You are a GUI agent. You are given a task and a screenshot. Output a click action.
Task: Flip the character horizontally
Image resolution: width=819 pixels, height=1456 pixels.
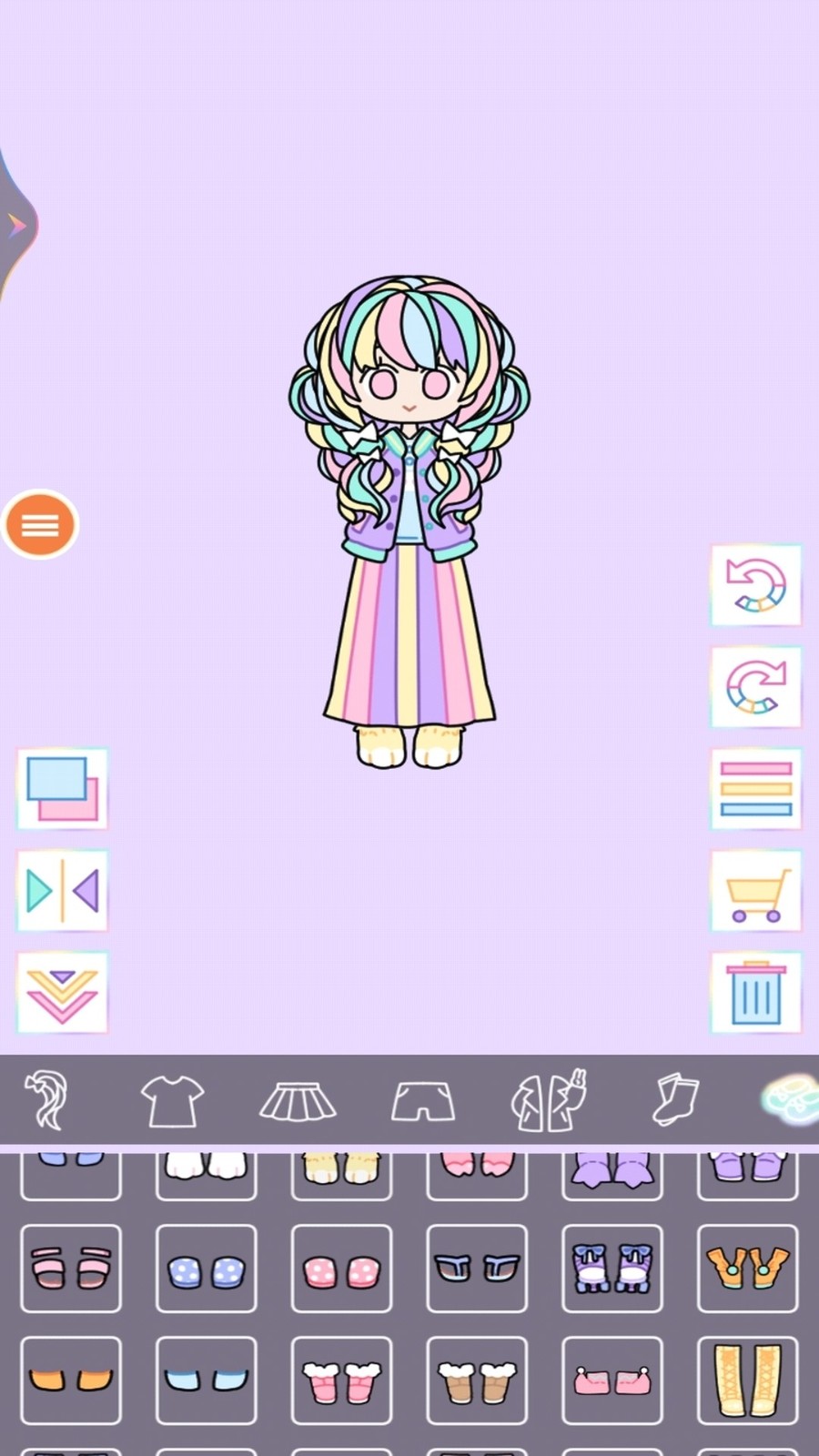point(62,890)
